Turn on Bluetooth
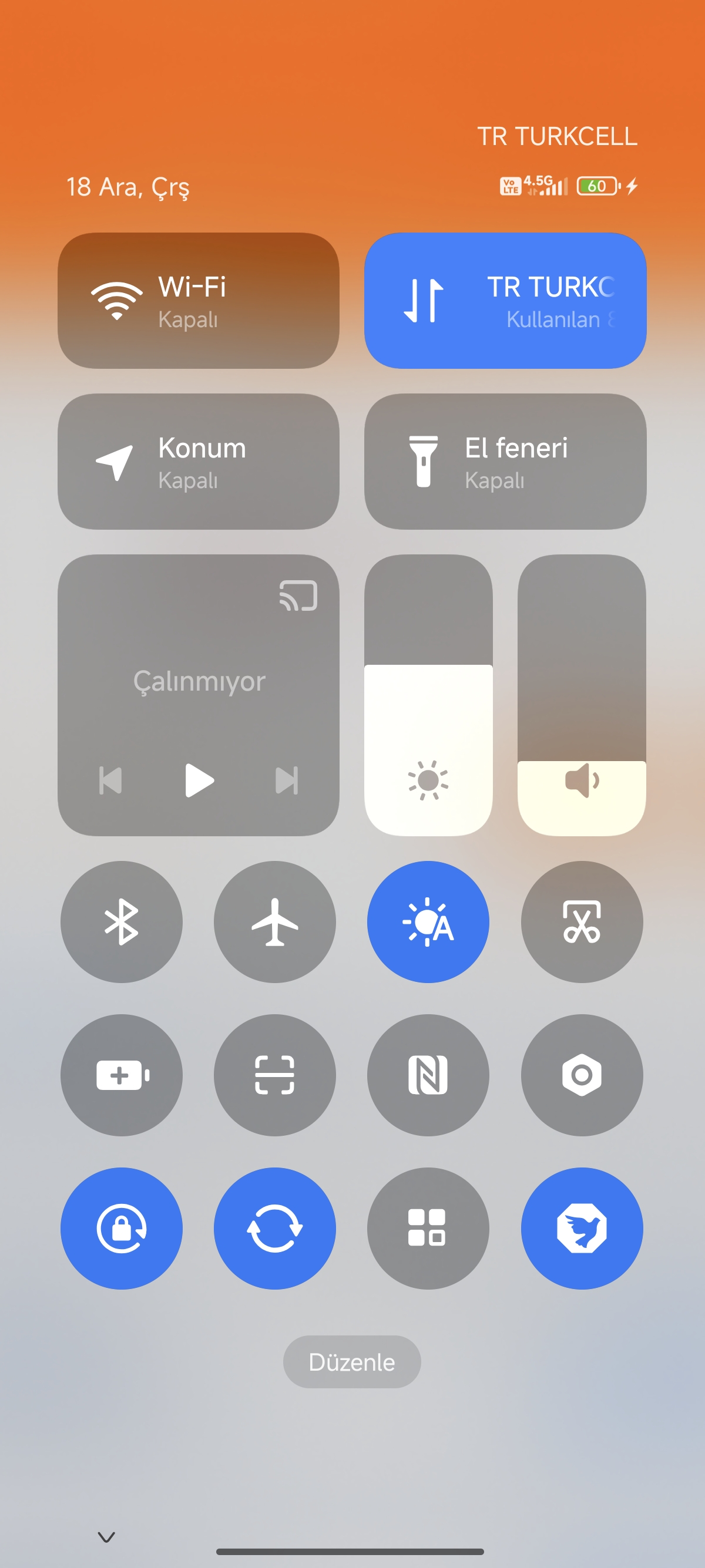705x1568 pixels. pos(122,921)
